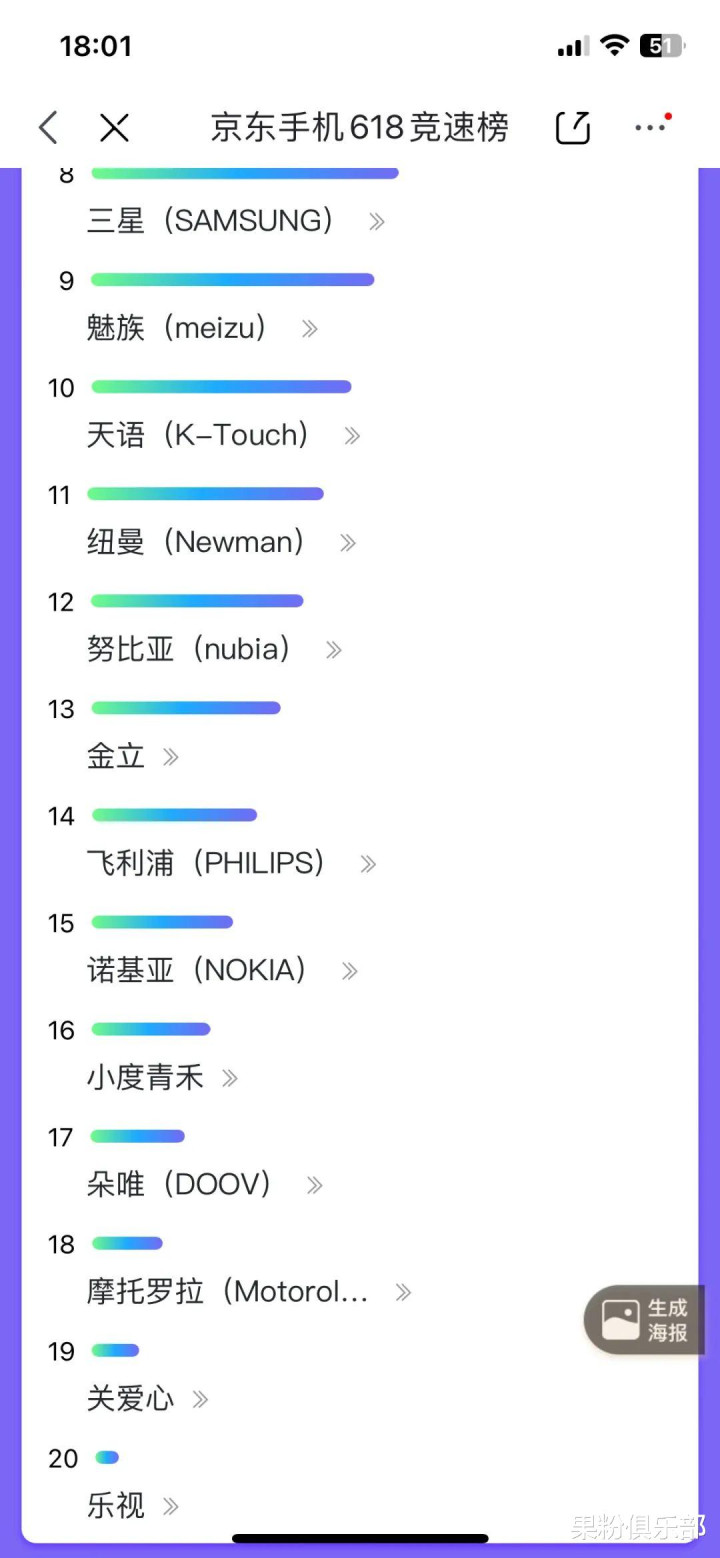Open the 诺基亚 (NOKIA) brand entry
Screen dimensions: 720x1558
click(223, 970)
